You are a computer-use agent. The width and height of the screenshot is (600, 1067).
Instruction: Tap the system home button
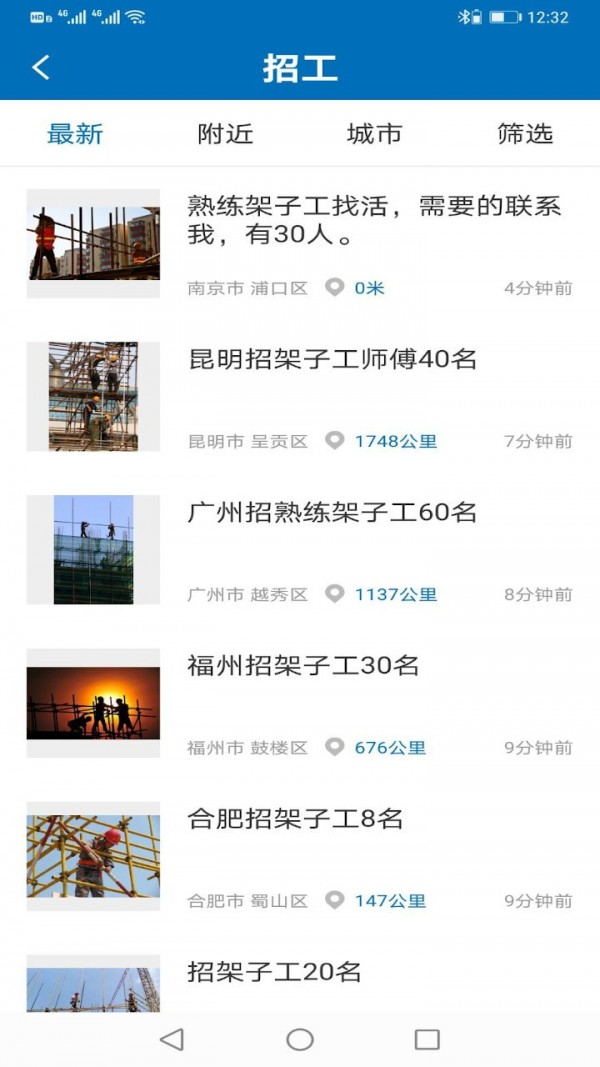coord(300,1040)
